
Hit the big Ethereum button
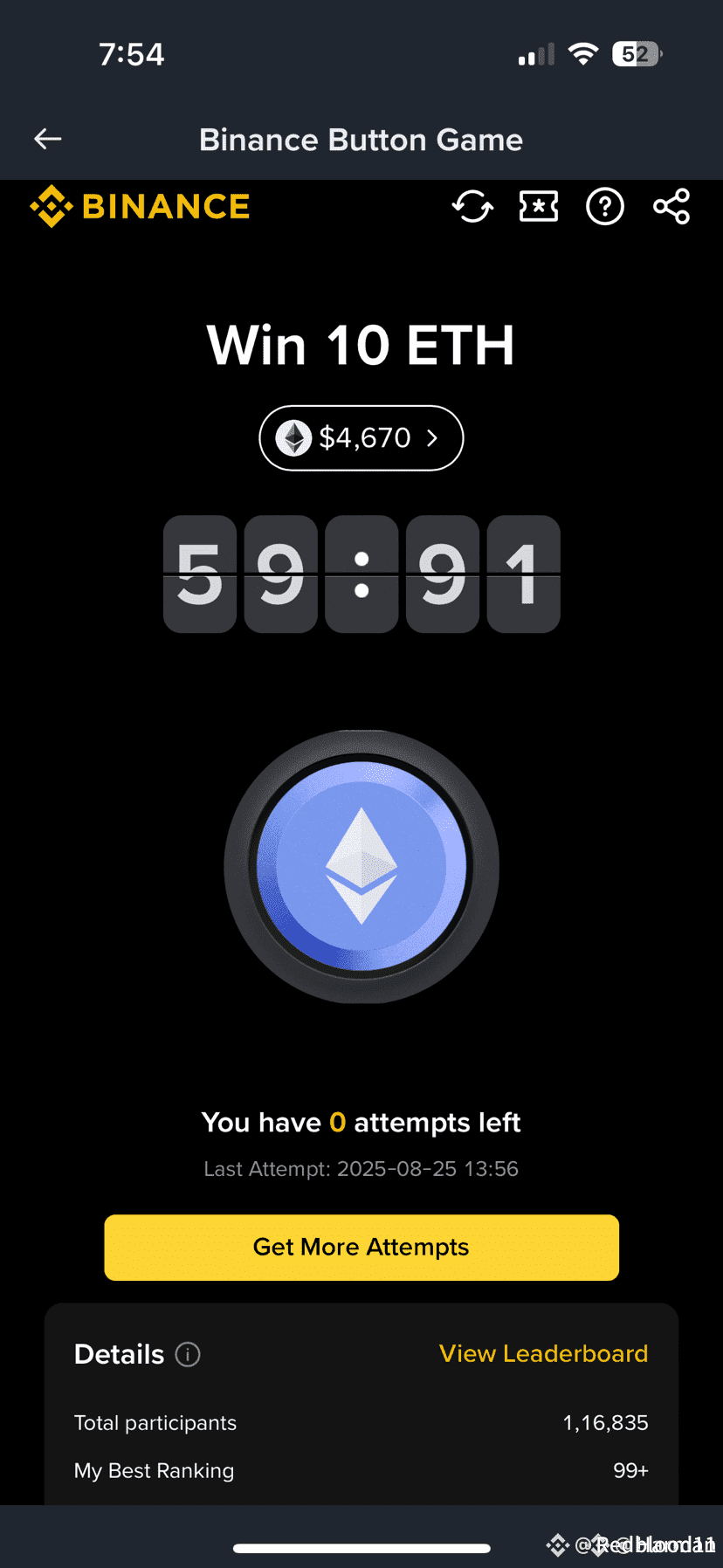click(361, 867)
